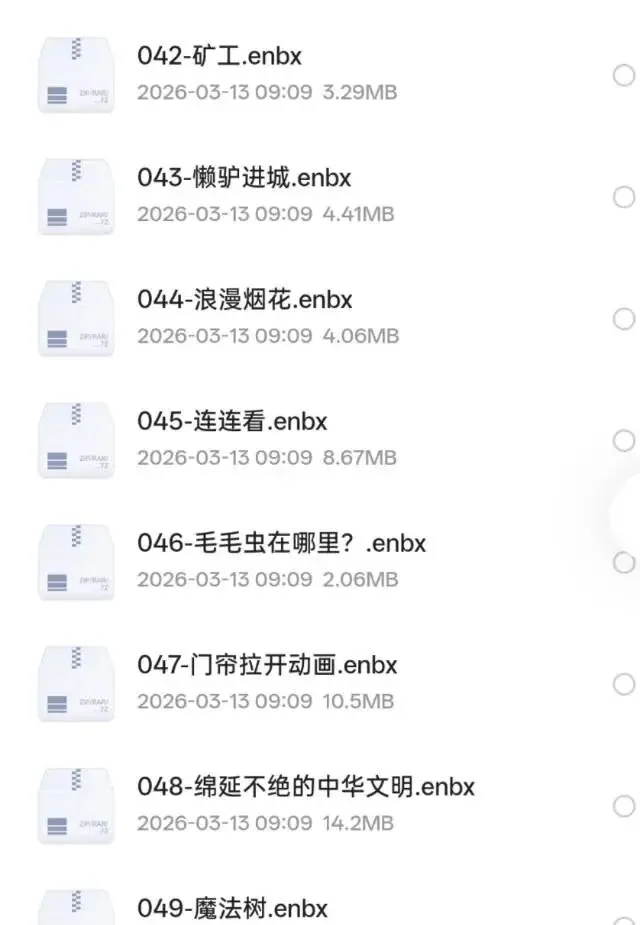The height and width of the screenshot is (925, 640).
Task: Open file 046-毛毛虫在哪里？.enbx
Action: tap(281, 544)
